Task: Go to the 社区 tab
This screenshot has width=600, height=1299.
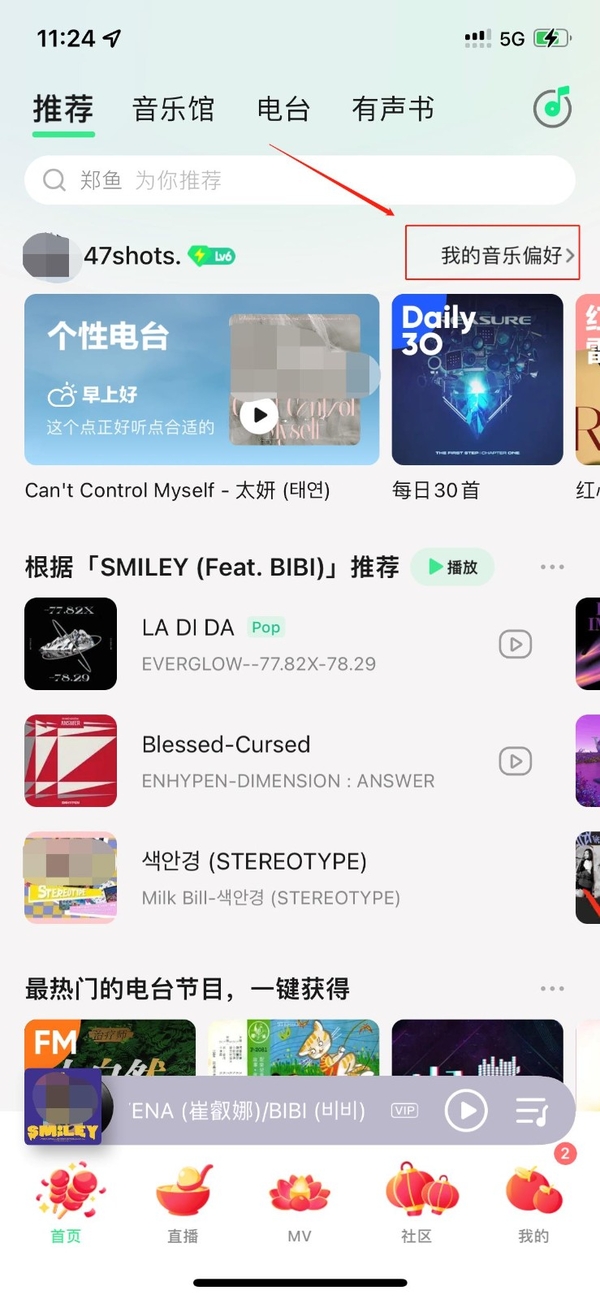Action: [417, 1205]
